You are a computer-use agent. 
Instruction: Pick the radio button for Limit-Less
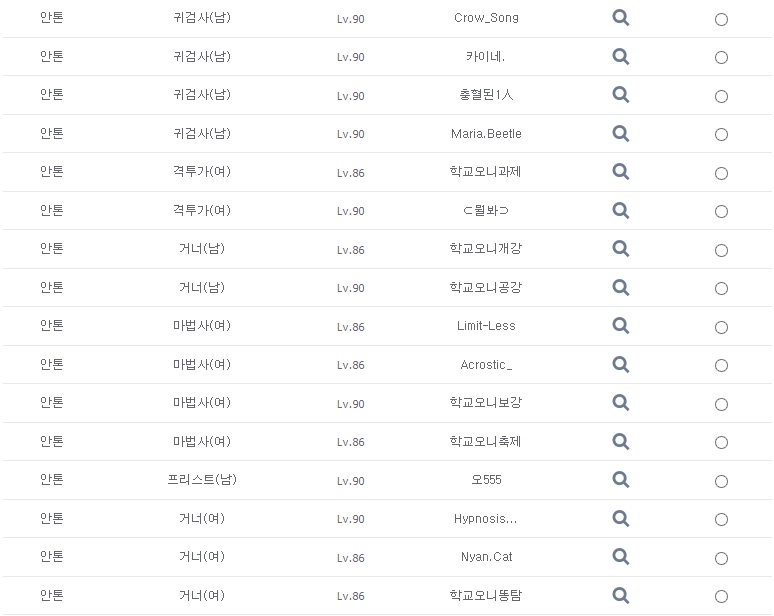click(721, 327)
